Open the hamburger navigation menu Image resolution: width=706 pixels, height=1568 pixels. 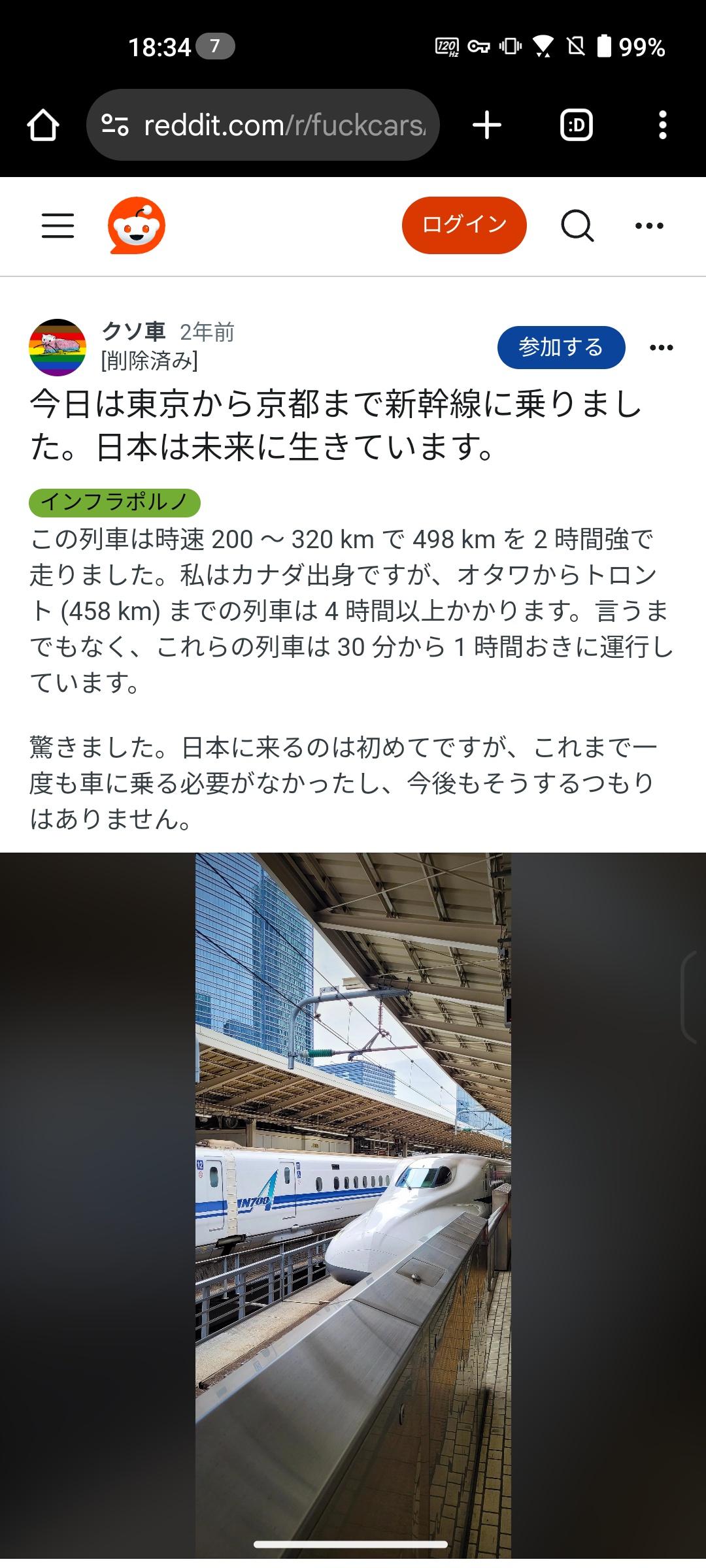coord(58,225)
